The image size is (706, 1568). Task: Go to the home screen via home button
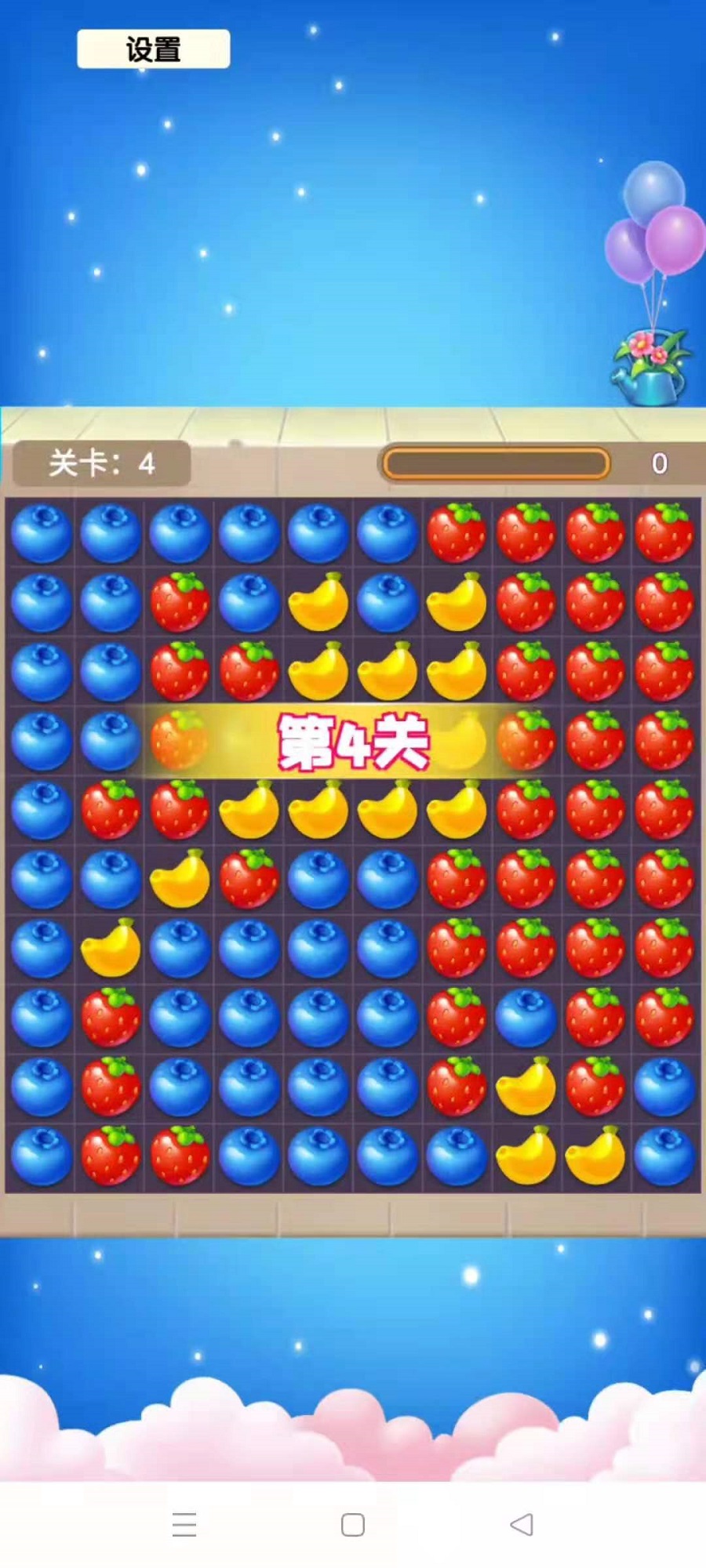(x=353, y=1524)
